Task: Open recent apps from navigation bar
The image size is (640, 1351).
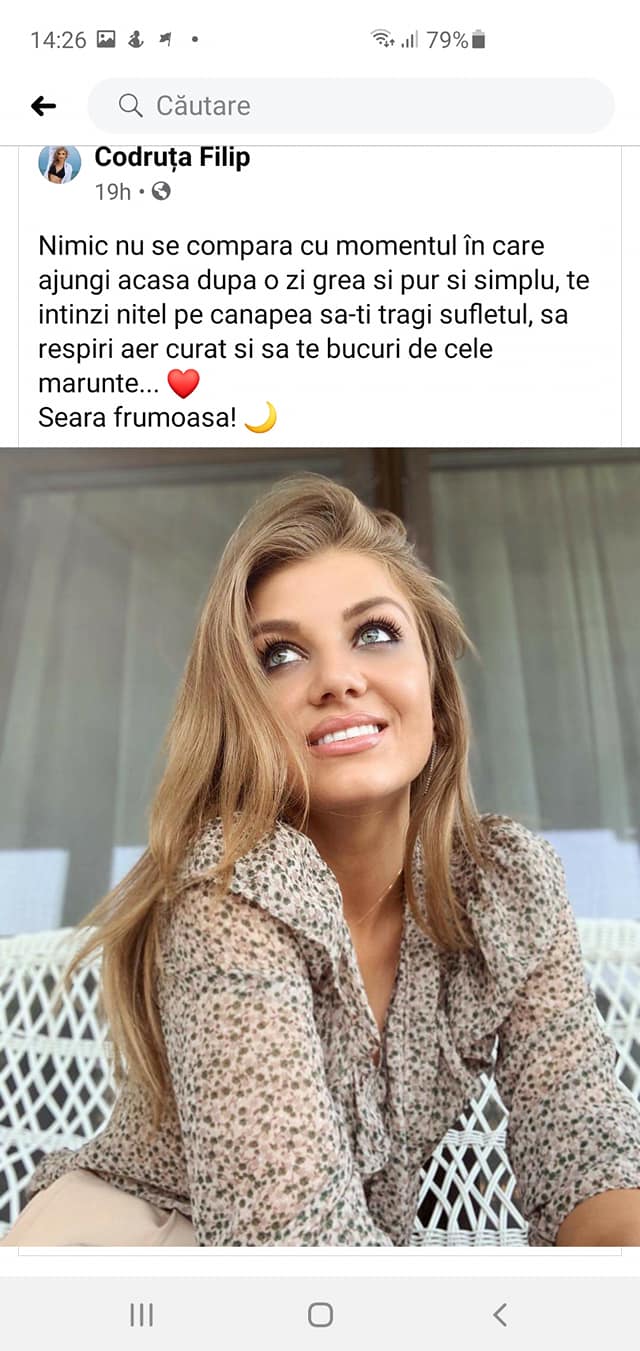Action: point(142,1314)
